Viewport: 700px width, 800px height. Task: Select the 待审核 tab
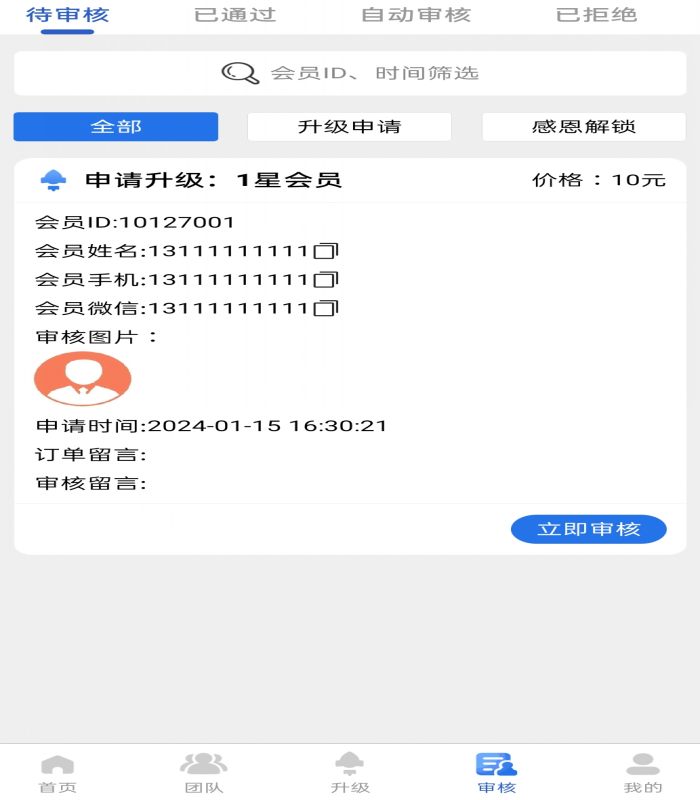[67, 15]
